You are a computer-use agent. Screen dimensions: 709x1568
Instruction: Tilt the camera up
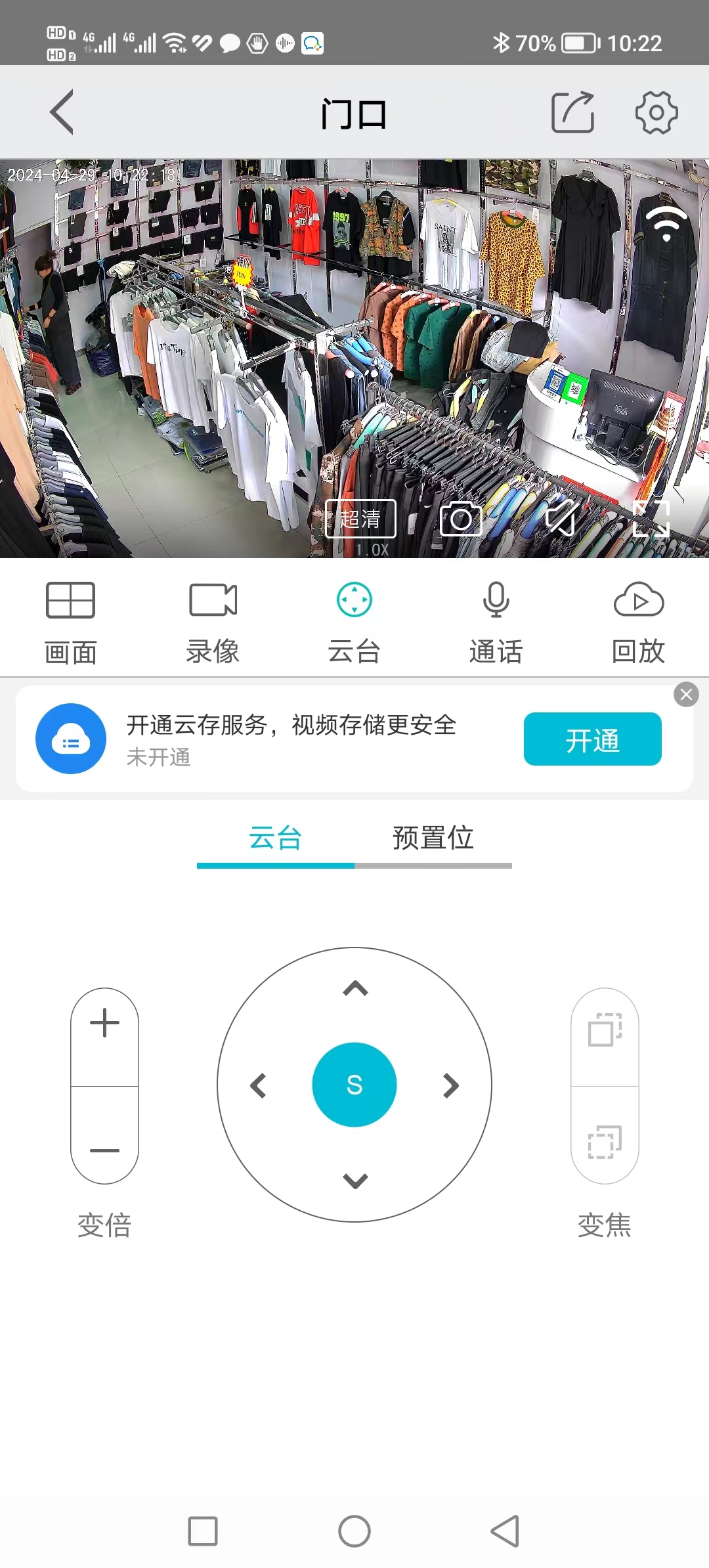pos(355,988)
